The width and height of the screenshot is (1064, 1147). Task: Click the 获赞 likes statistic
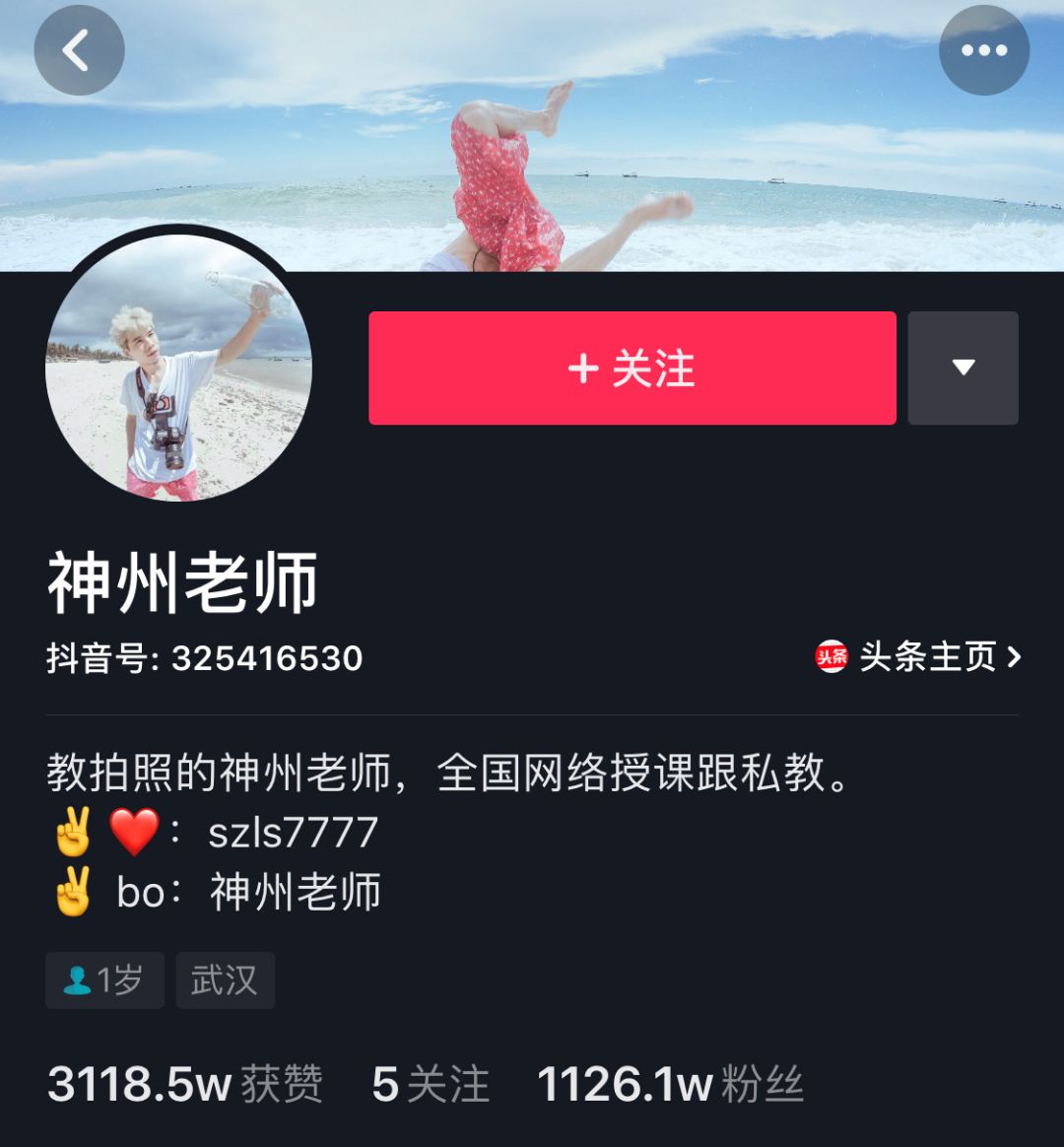187,1087
